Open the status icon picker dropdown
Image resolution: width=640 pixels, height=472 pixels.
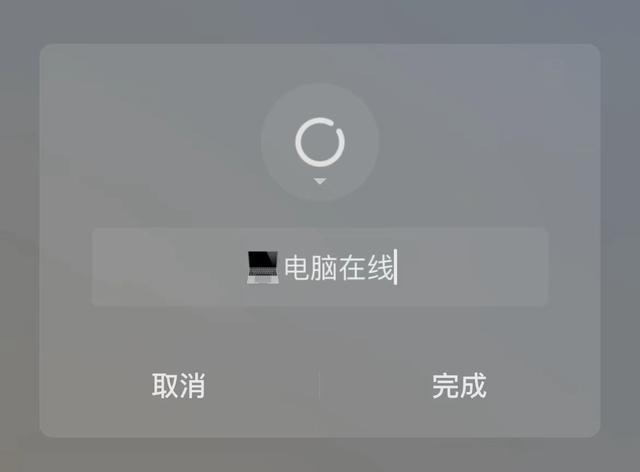click(319, 146)
